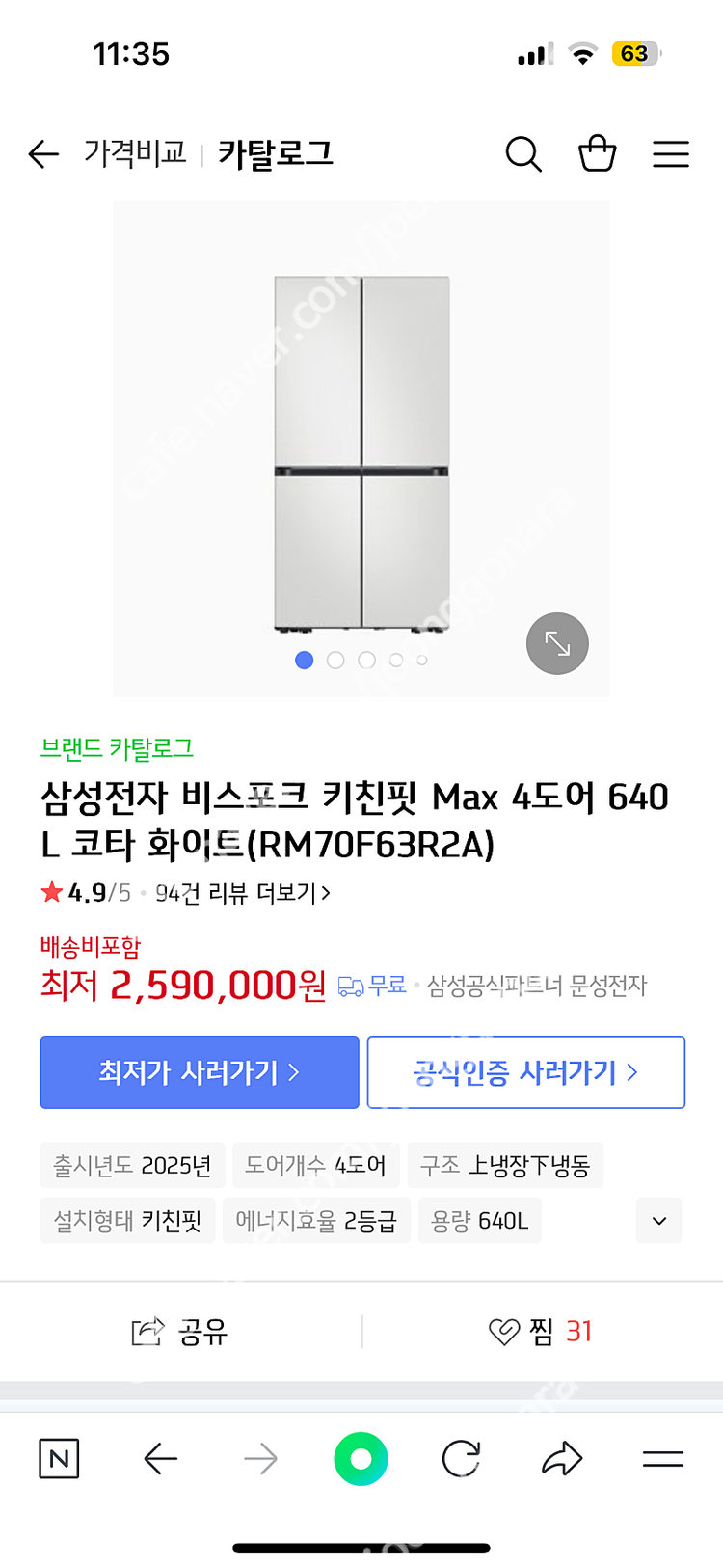Open search with the magnifier icon

523,154
